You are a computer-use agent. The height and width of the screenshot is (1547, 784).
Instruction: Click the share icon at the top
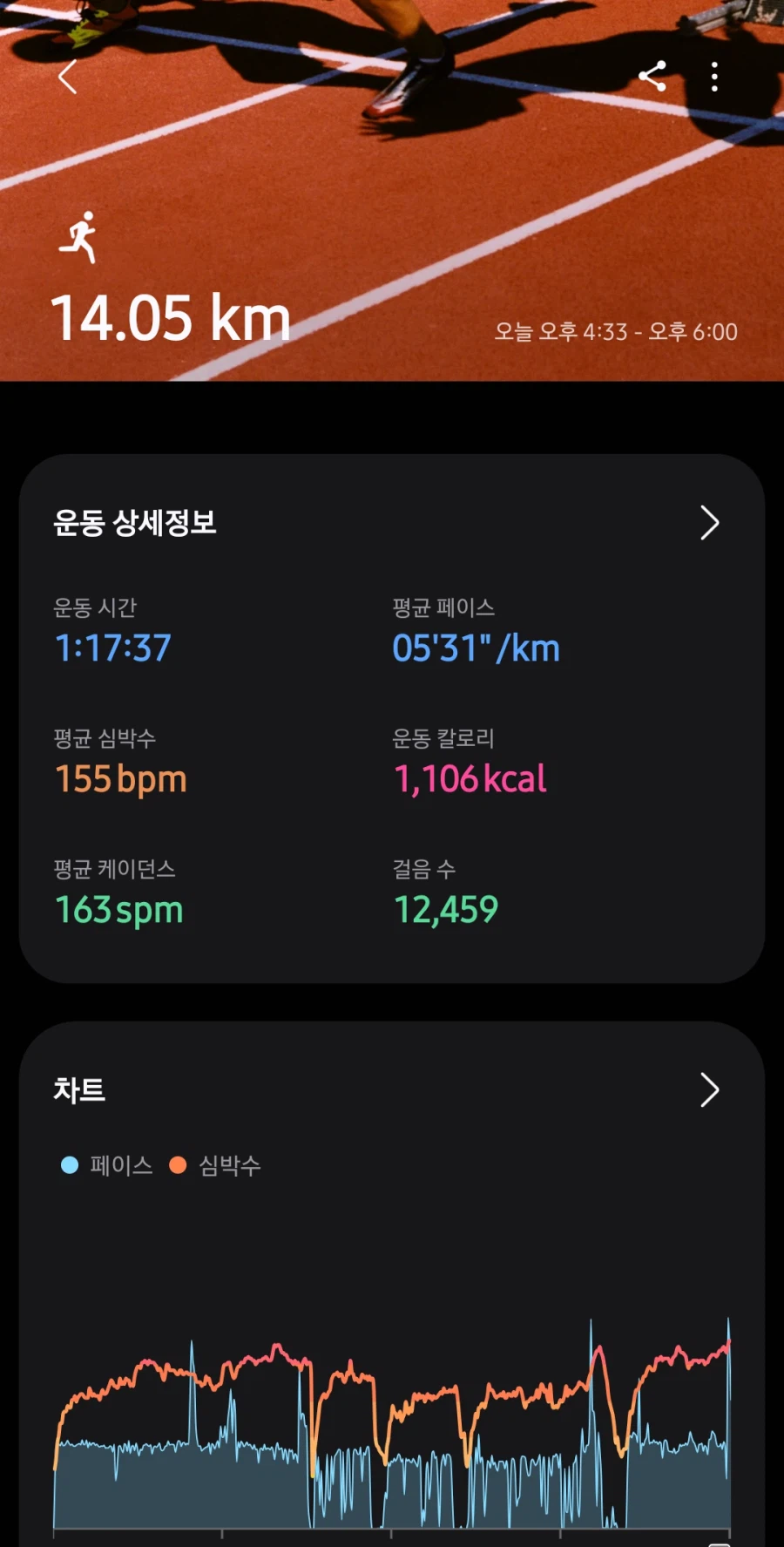pos(652,78)
